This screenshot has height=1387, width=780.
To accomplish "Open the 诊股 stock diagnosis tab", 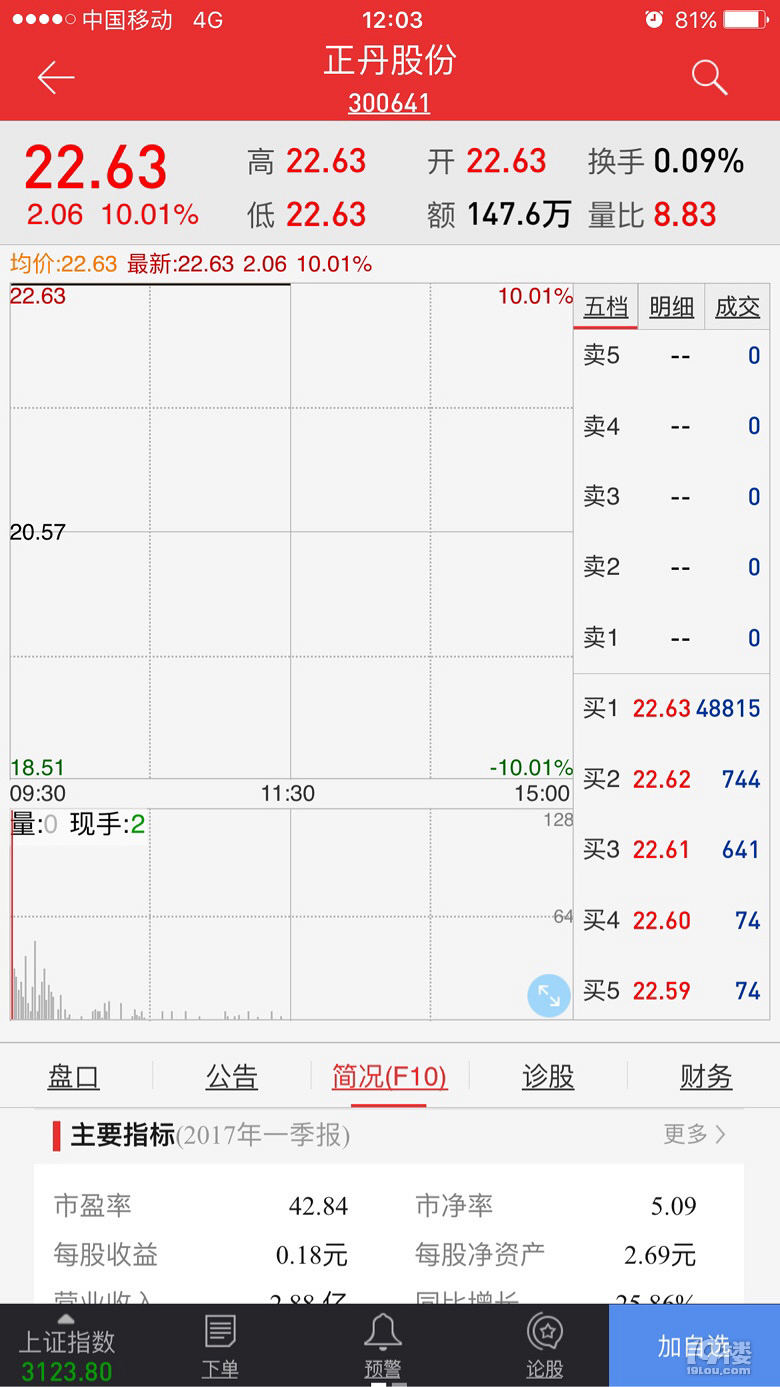I will [548, 1076].
